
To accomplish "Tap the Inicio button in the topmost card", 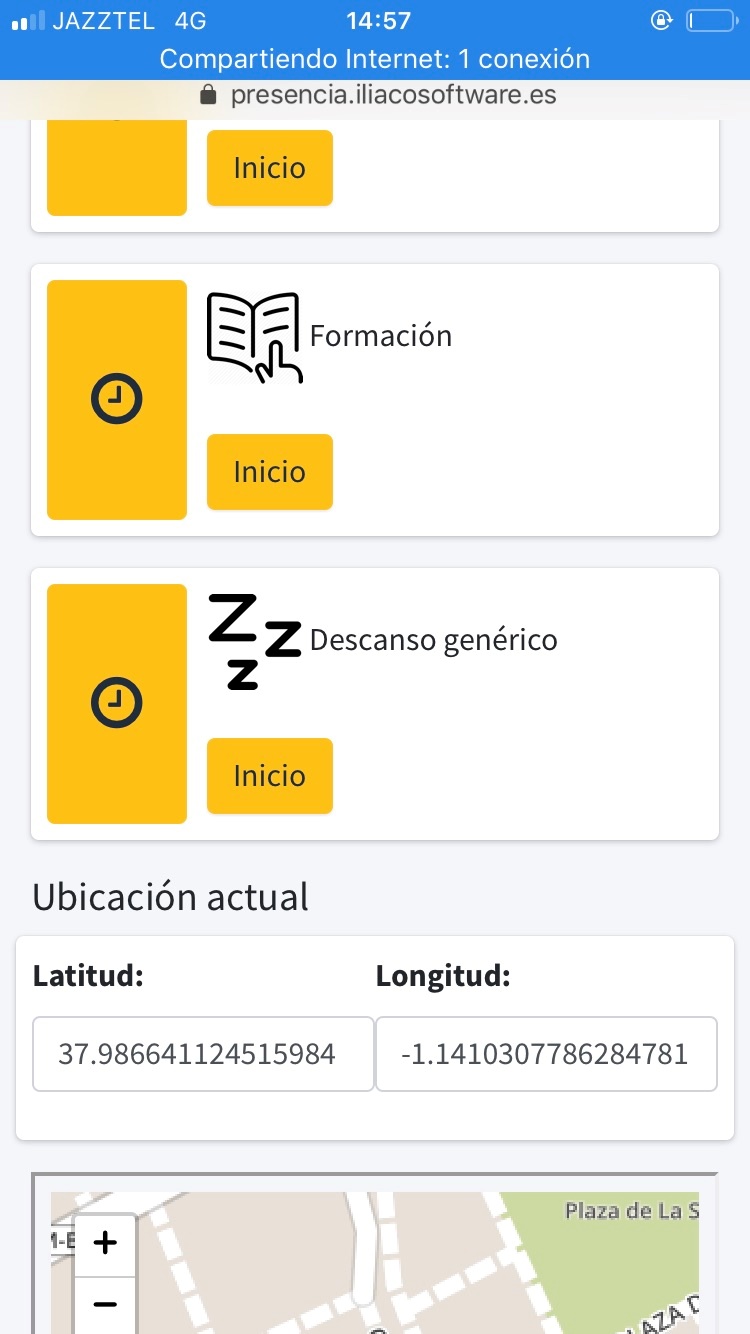I will (269, 168).
